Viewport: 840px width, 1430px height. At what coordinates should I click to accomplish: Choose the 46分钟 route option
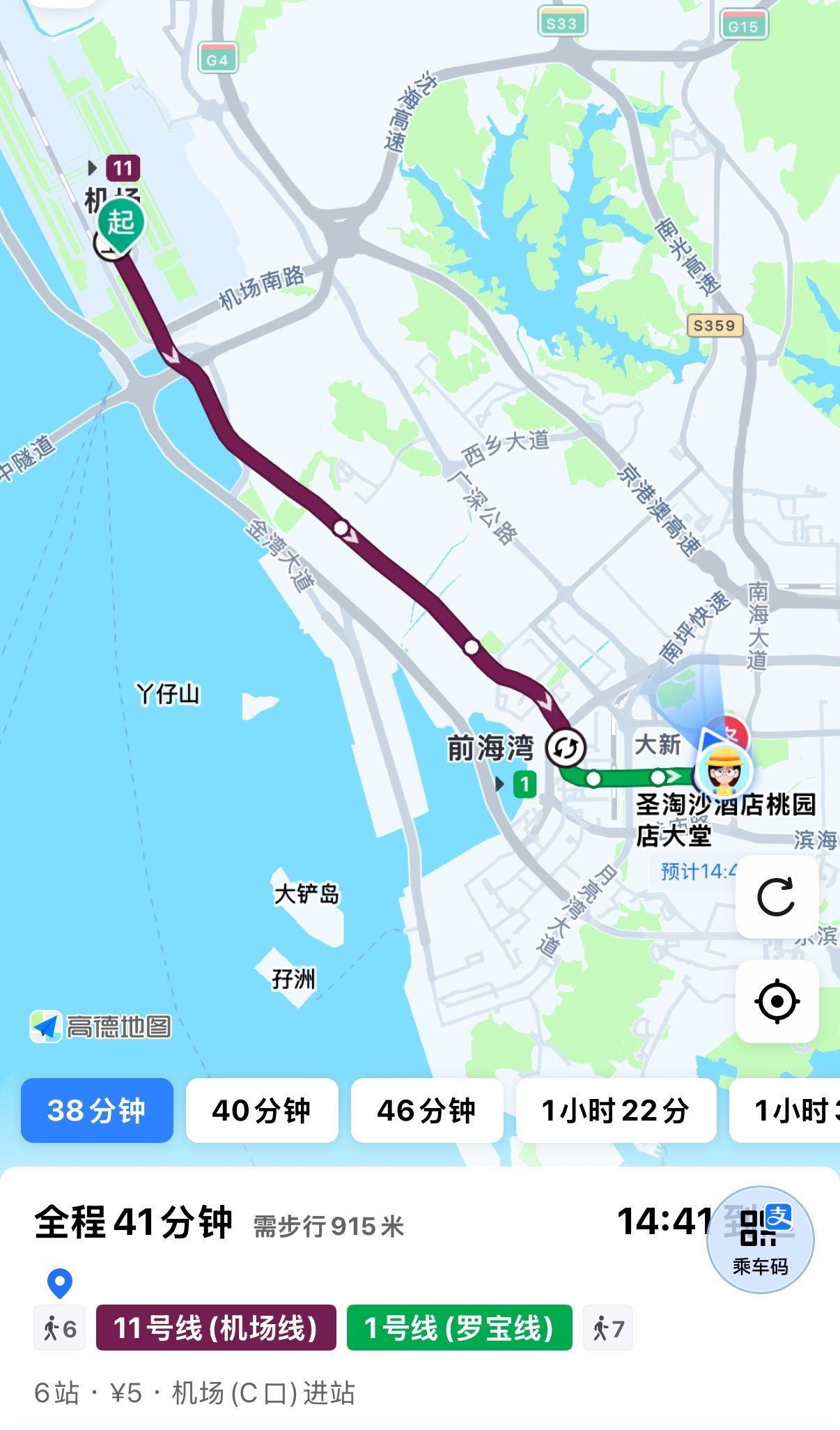coord(426,1110)
